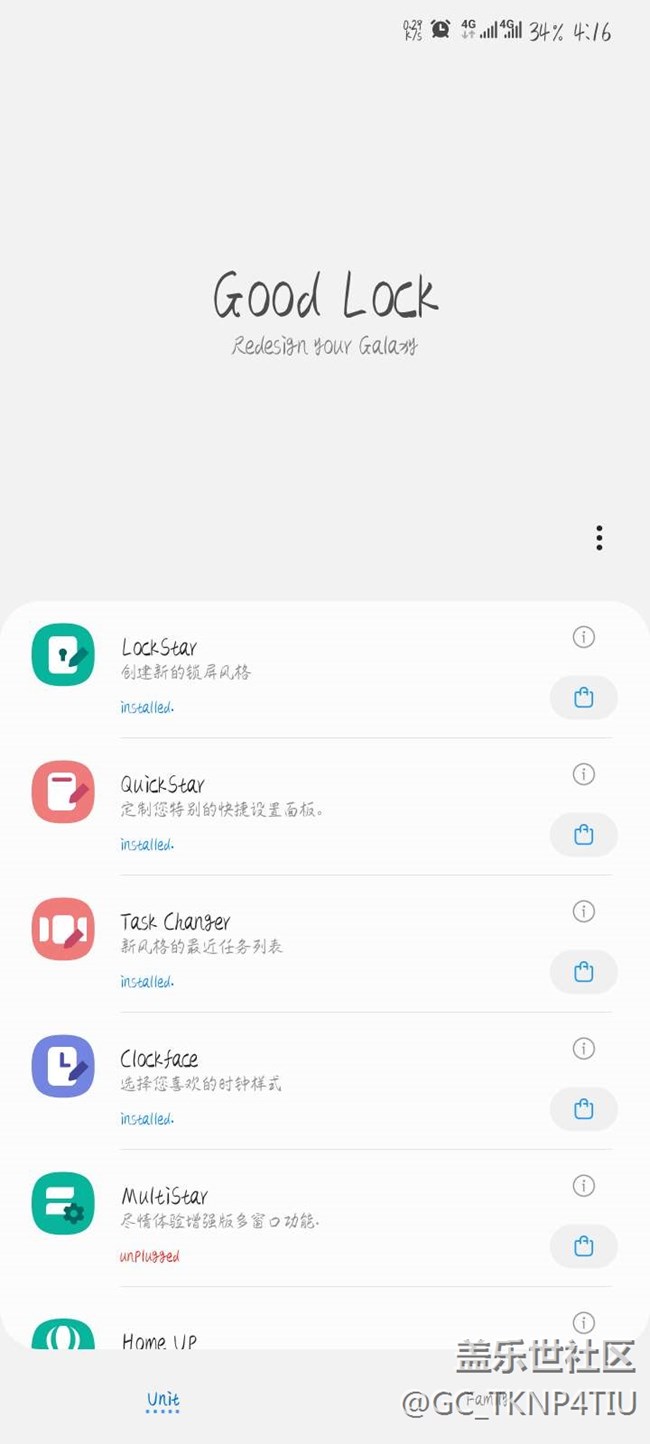
Task: Tap the store bag button for LockStar
Action: (x=584, y=698)
